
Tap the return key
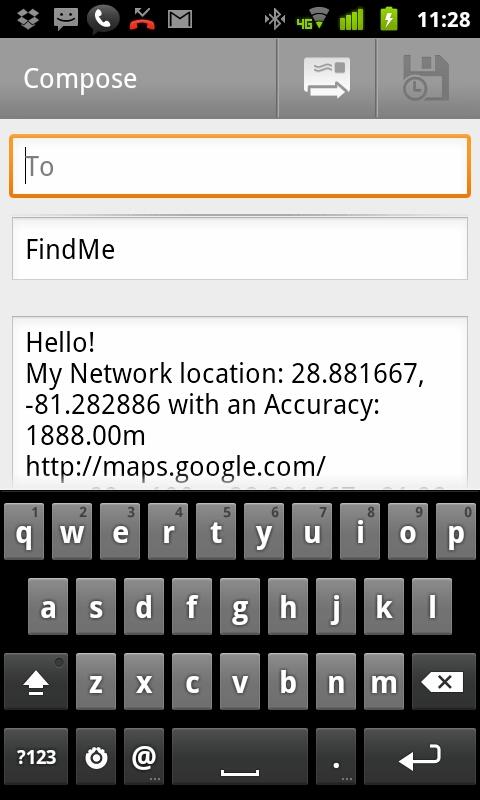coord(420,757)
